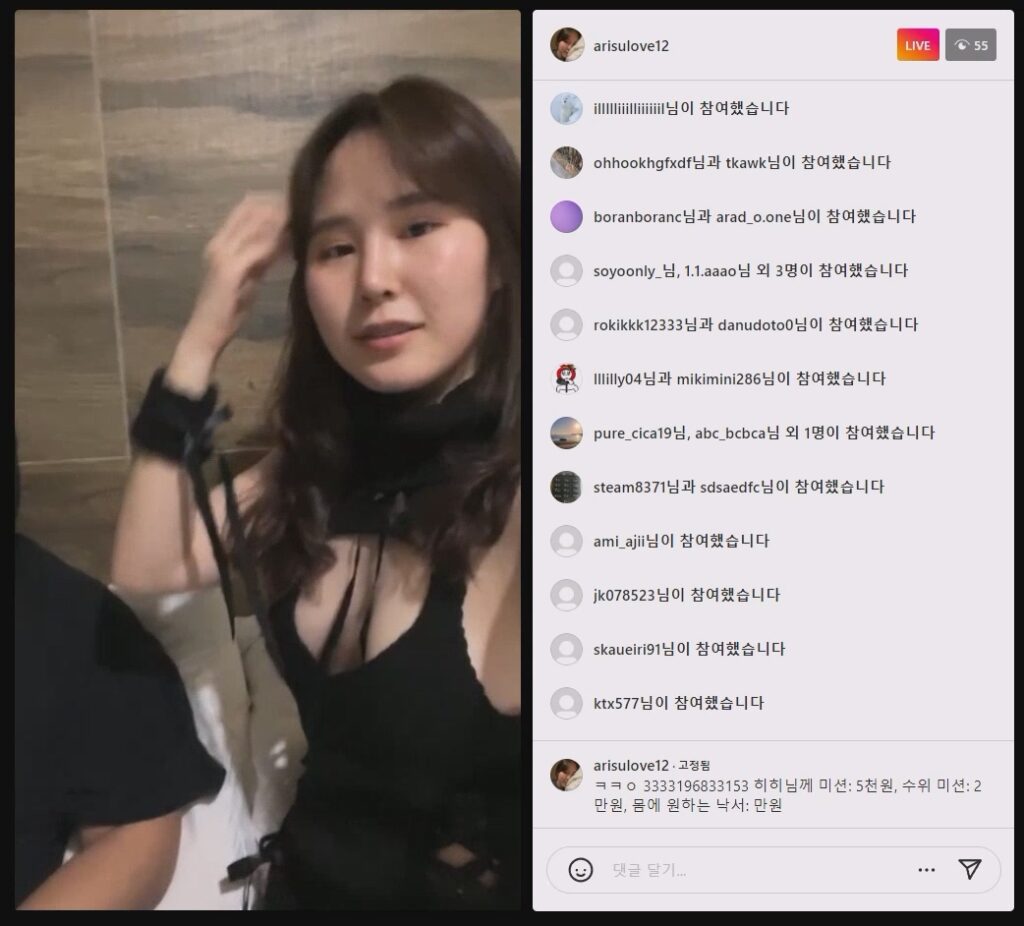1024x926 pixels.
Task: View pure_cica19's profile picture
Action: [567, 433]
